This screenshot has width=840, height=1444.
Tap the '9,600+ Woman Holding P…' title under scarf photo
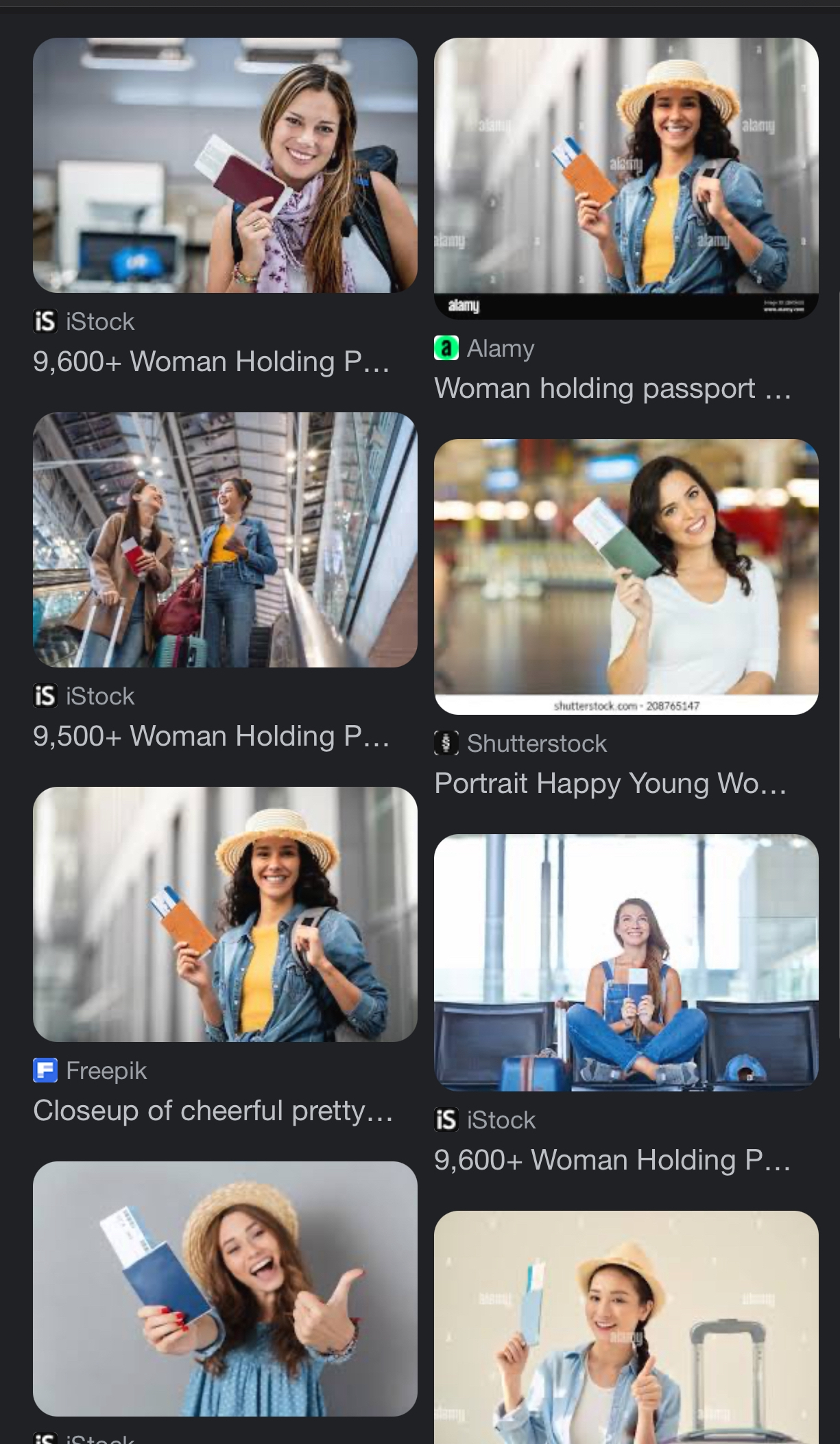(x=211, y=362)
